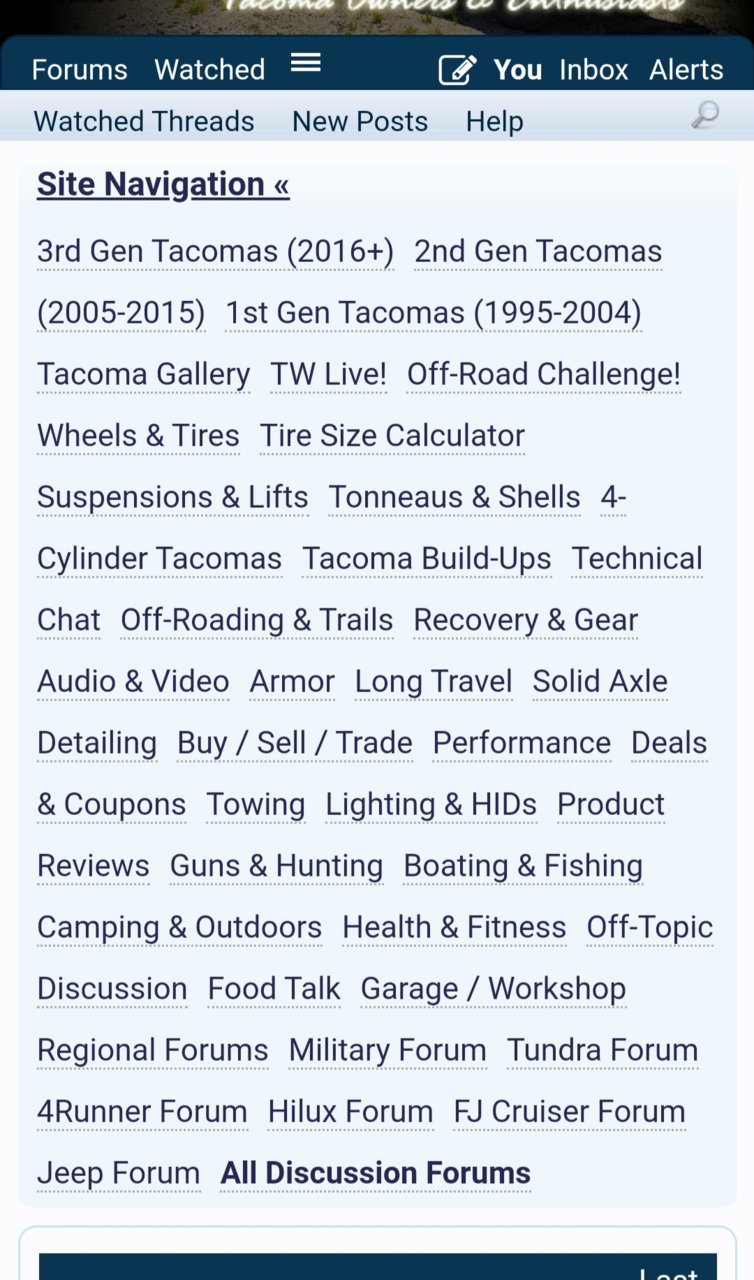Screen dimensions: 754x1280
Task: Open Watched Threads
Action: click(144, 121)
